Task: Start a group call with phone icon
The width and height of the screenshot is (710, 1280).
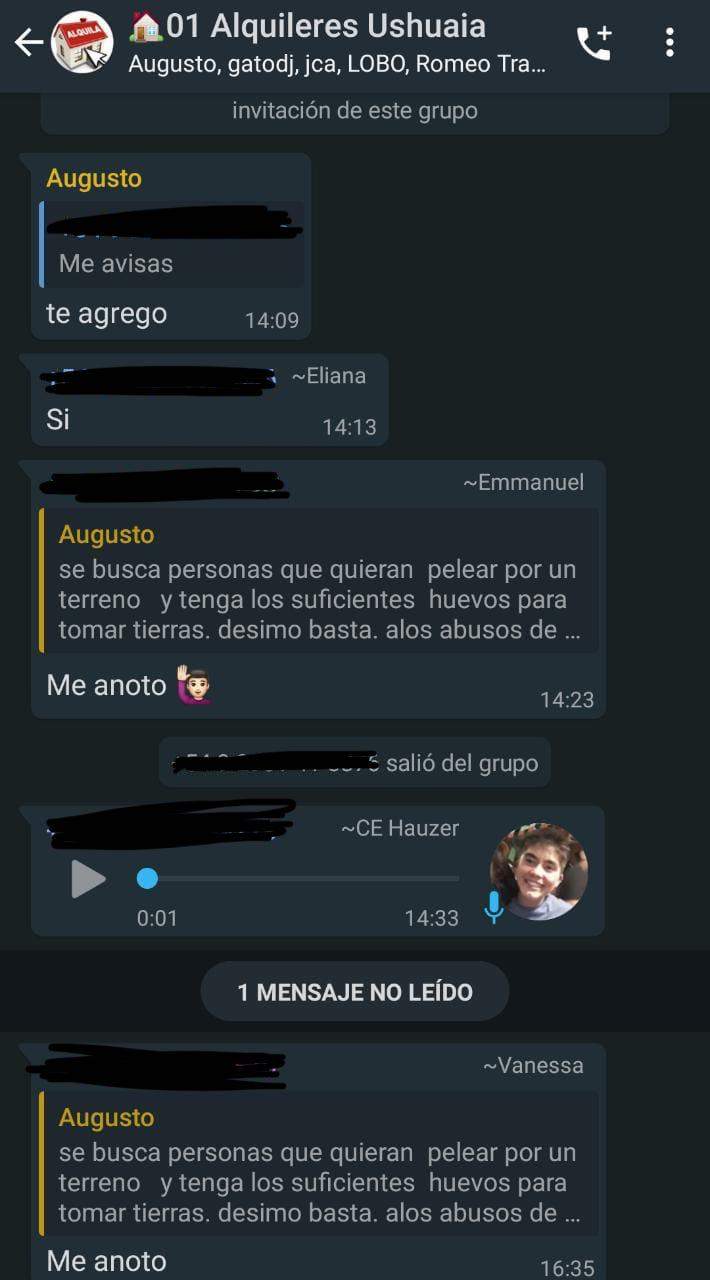Action: pos(594,43)
